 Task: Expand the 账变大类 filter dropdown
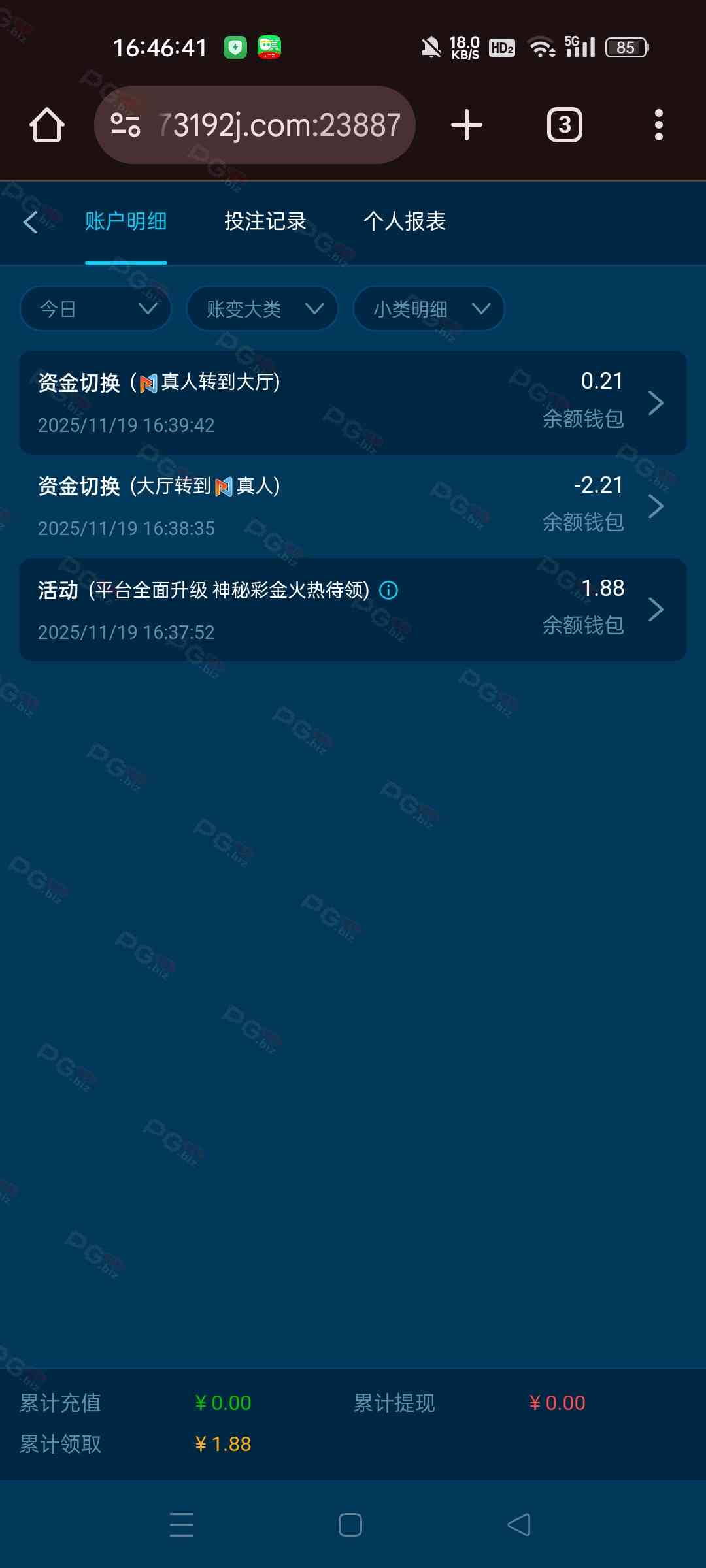(x=262, y=308)
